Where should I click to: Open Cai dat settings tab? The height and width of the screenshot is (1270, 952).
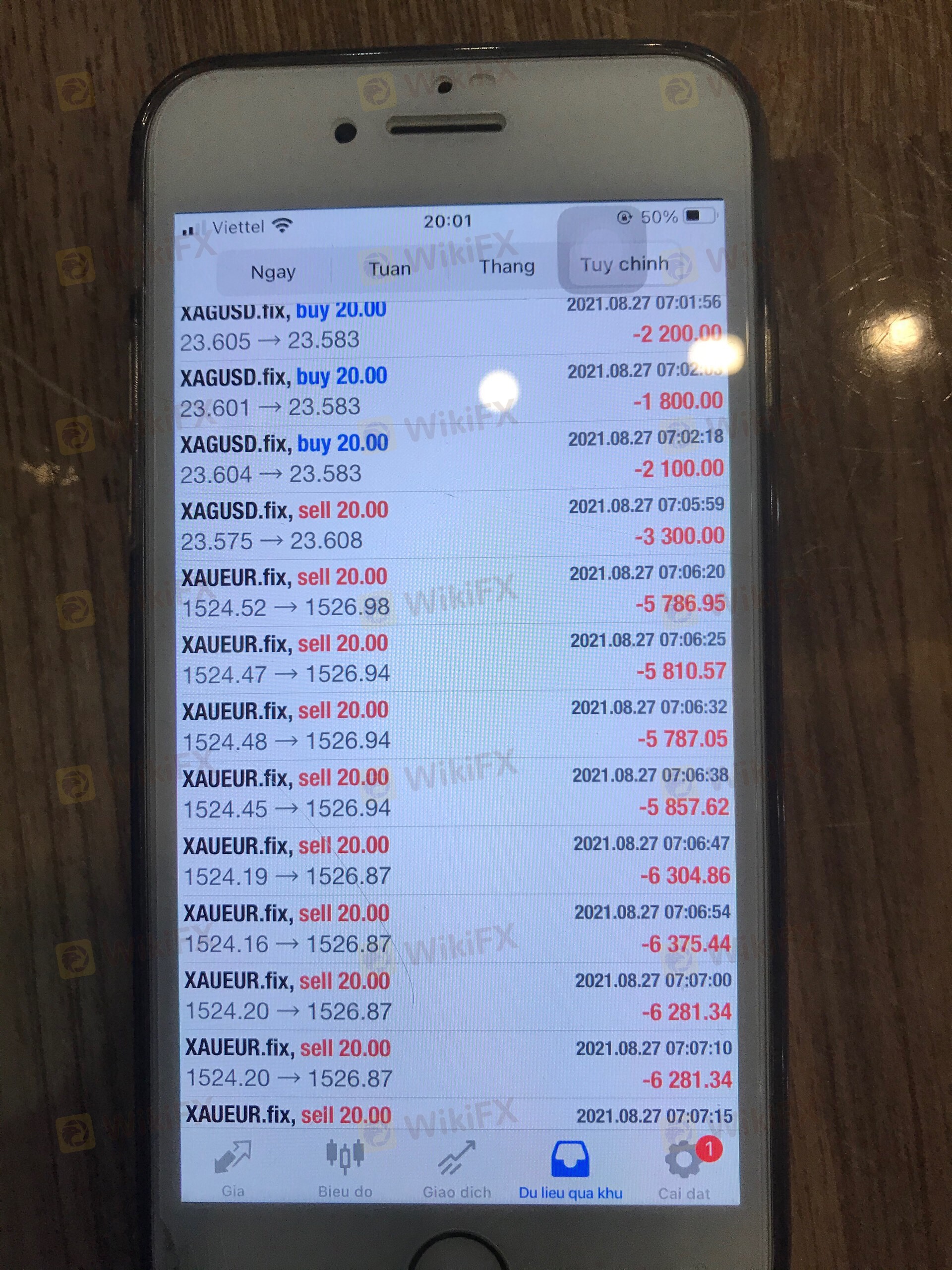tap(684, 1172)
